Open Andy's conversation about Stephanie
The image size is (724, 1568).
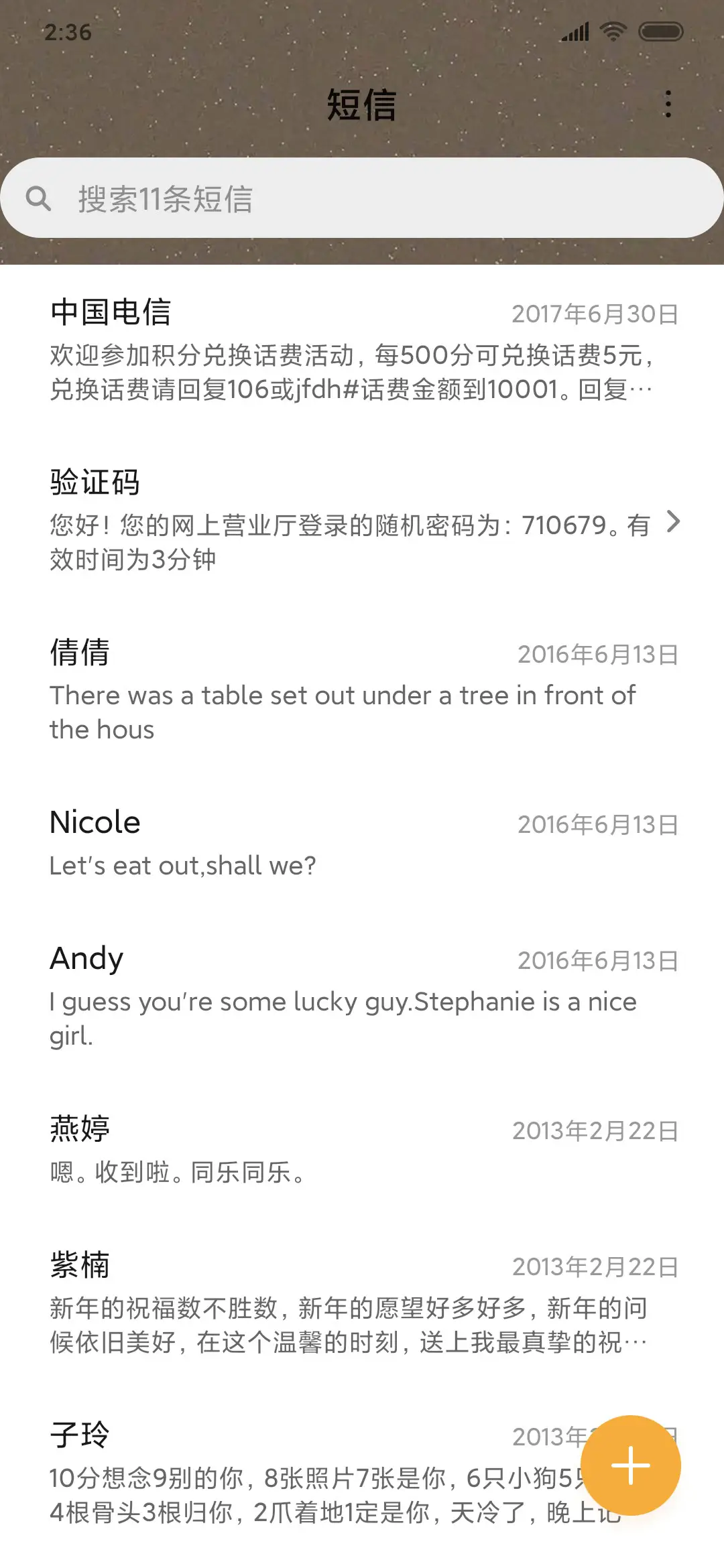(268, 985)
